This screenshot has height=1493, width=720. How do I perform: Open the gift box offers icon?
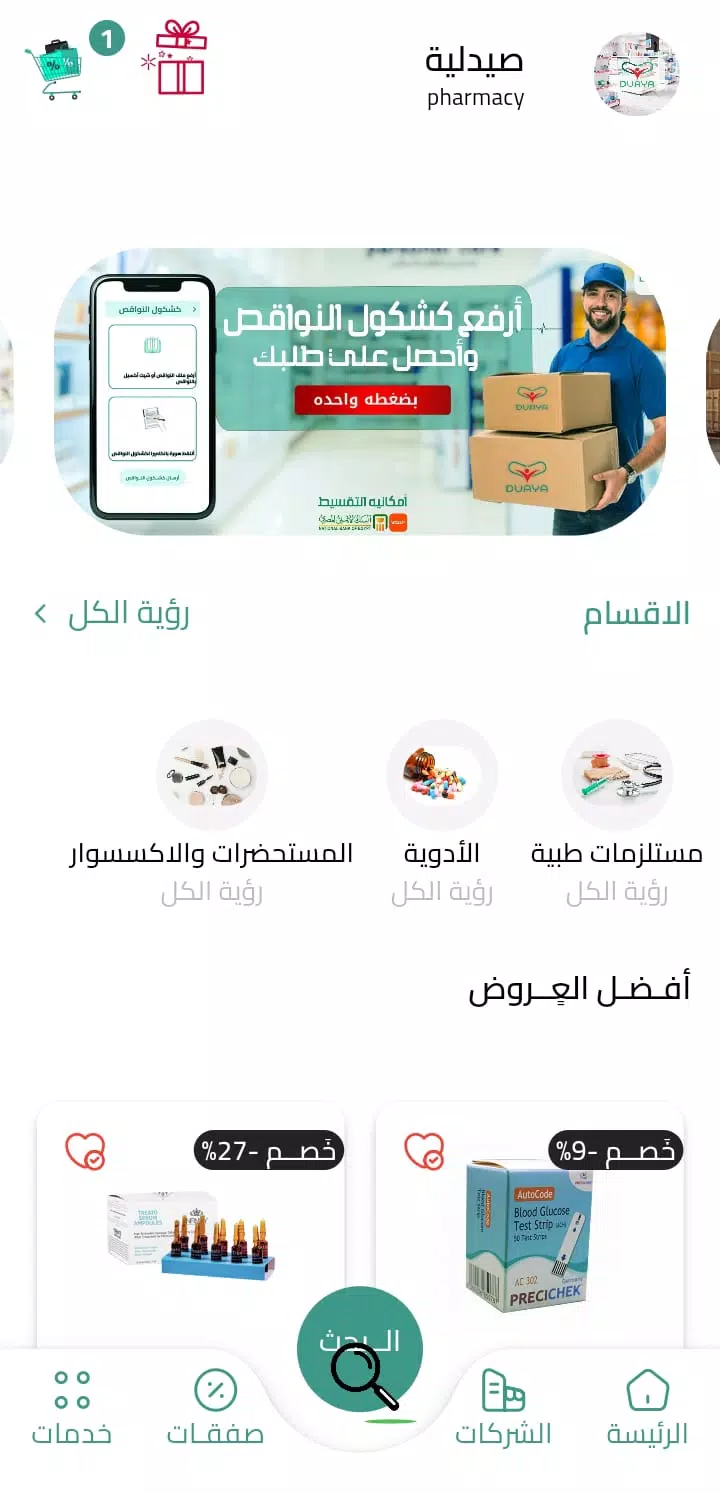[180, 60]
